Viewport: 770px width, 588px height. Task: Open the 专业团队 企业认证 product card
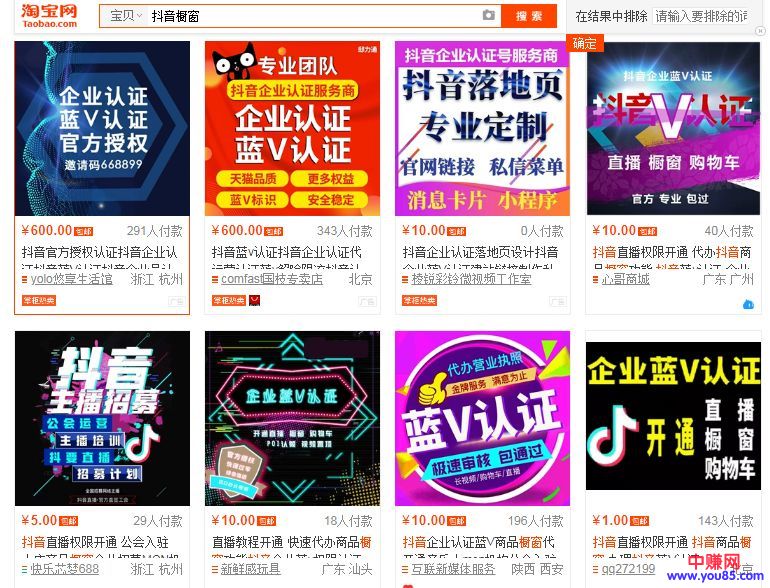pos(292,128)
